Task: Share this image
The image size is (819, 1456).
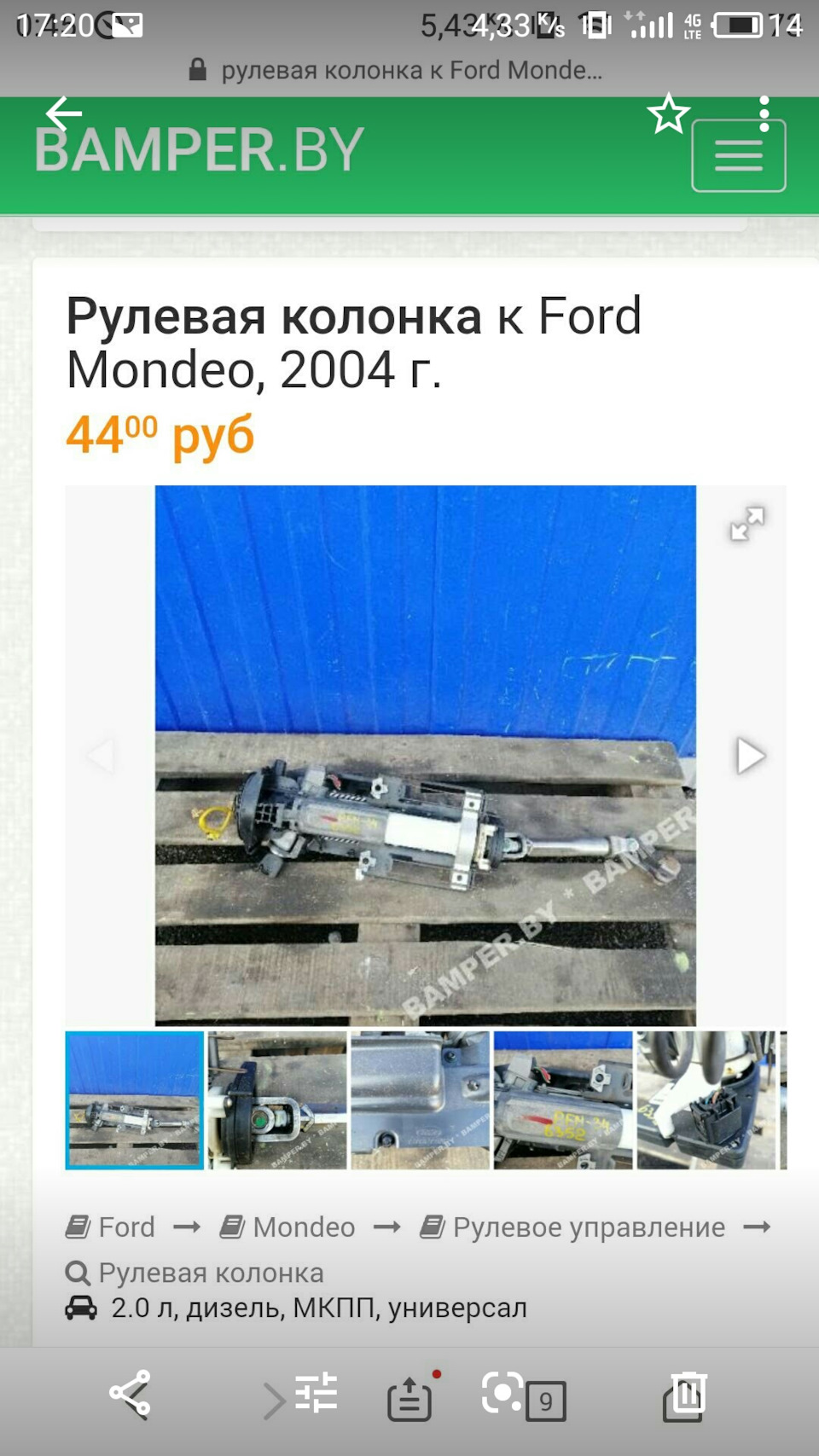Action: [x=131, y=1395]
